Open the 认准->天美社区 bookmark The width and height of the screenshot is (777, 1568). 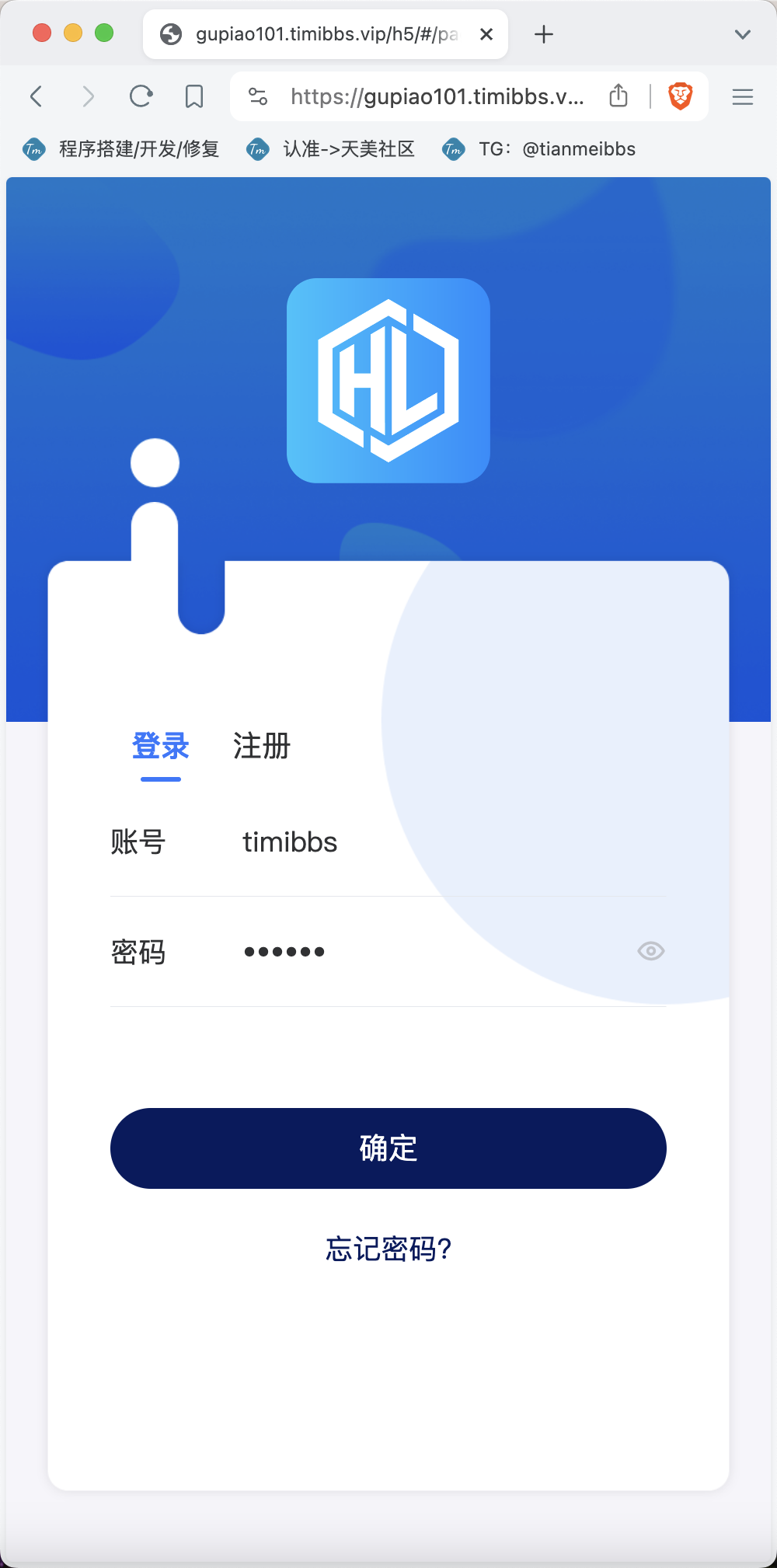(x=331, y=149)
